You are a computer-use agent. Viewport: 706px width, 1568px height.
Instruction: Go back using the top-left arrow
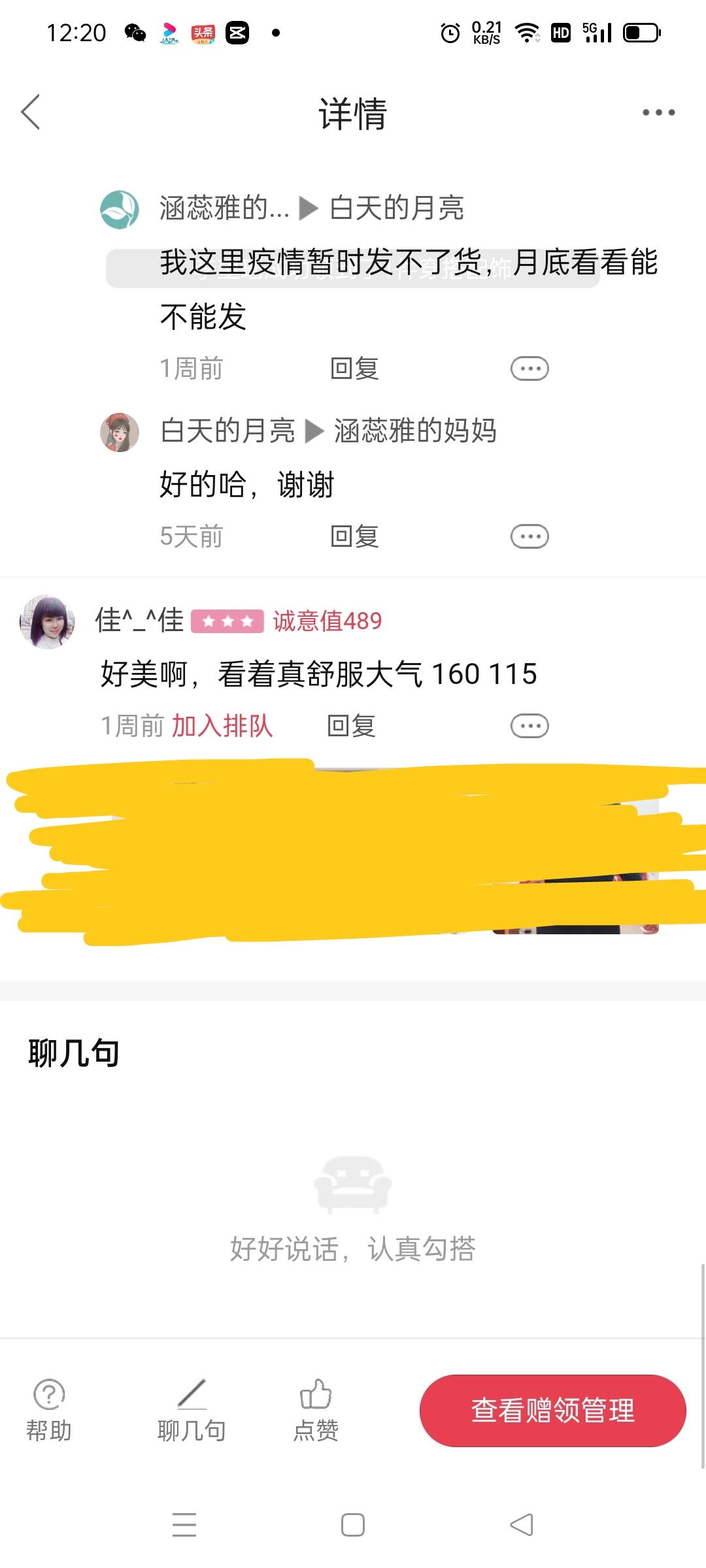pos(31,112)
